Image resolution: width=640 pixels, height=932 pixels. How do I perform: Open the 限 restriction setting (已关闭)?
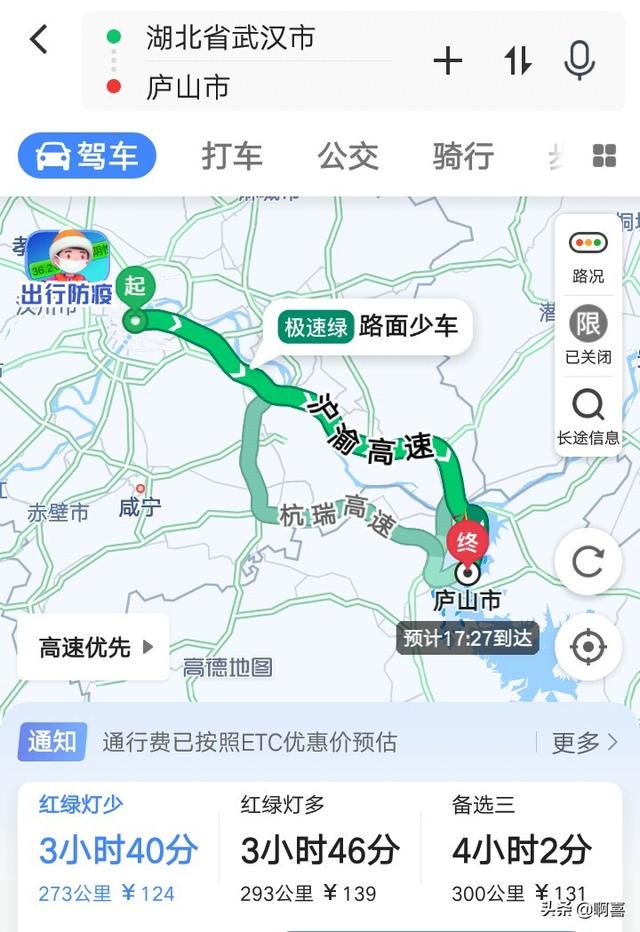pos(588,336)
